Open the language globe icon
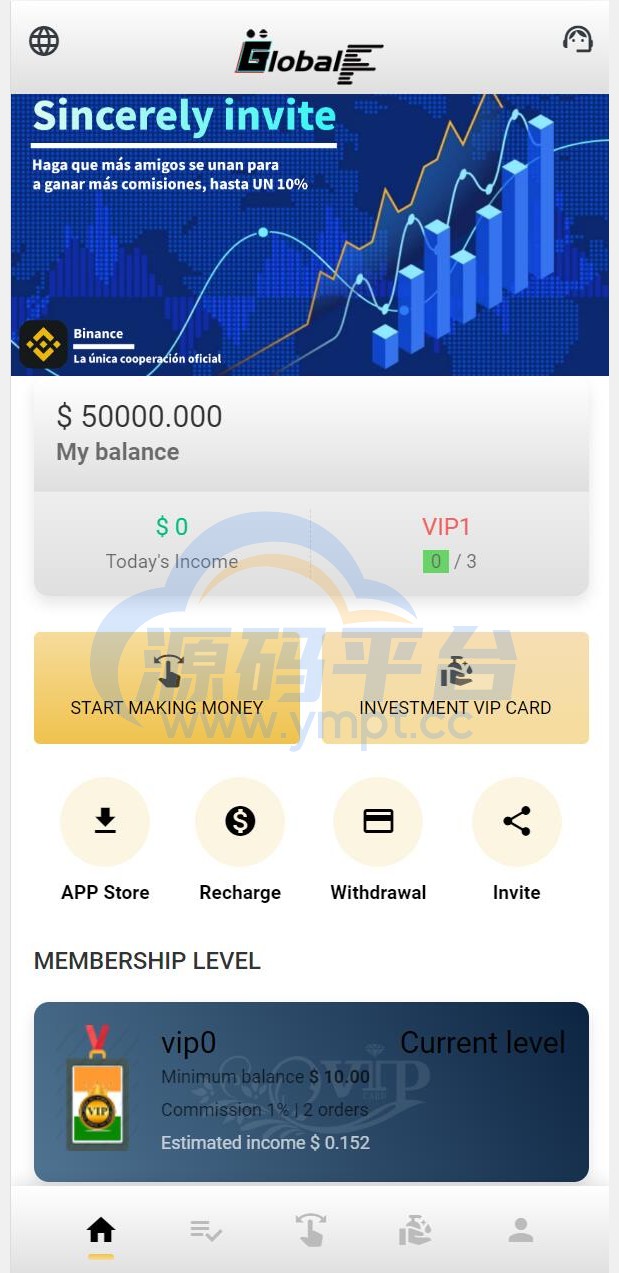619x1273 pixels. click(44, 41)
